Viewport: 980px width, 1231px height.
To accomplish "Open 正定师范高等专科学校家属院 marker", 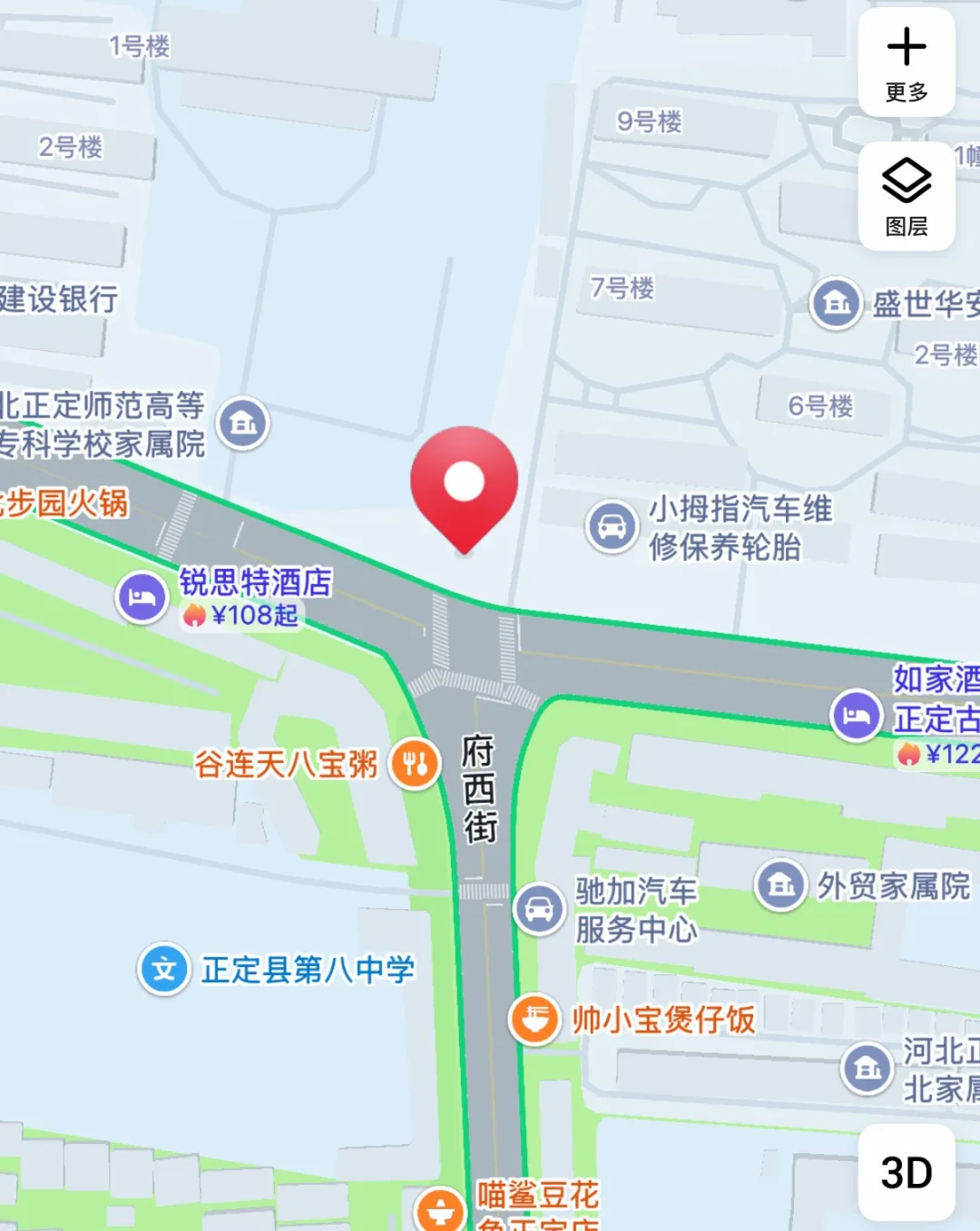I will point(243,423).
